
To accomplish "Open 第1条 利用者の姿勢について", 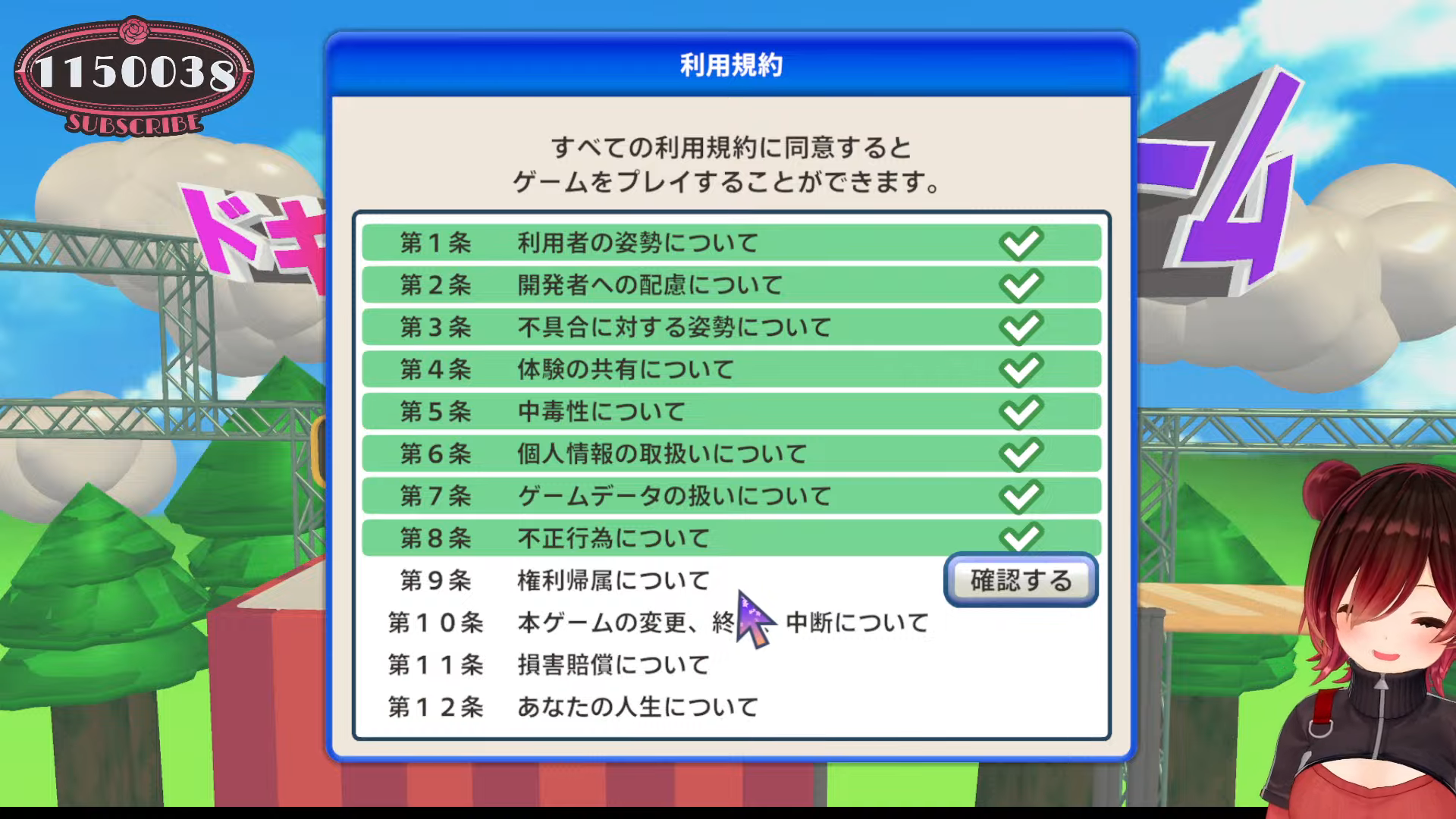I will [637, 243].
